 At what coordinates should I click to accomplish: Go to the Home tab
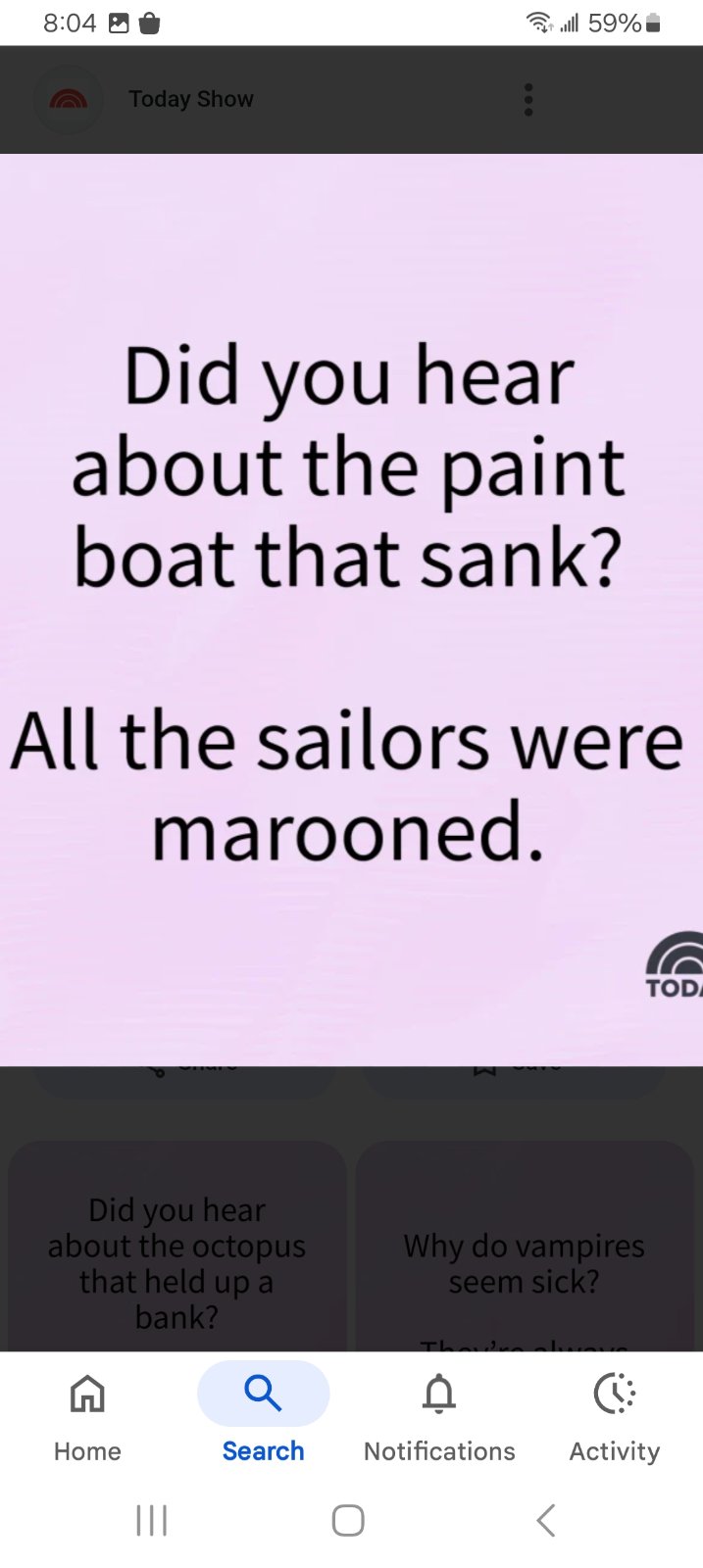pos(87,1417)
